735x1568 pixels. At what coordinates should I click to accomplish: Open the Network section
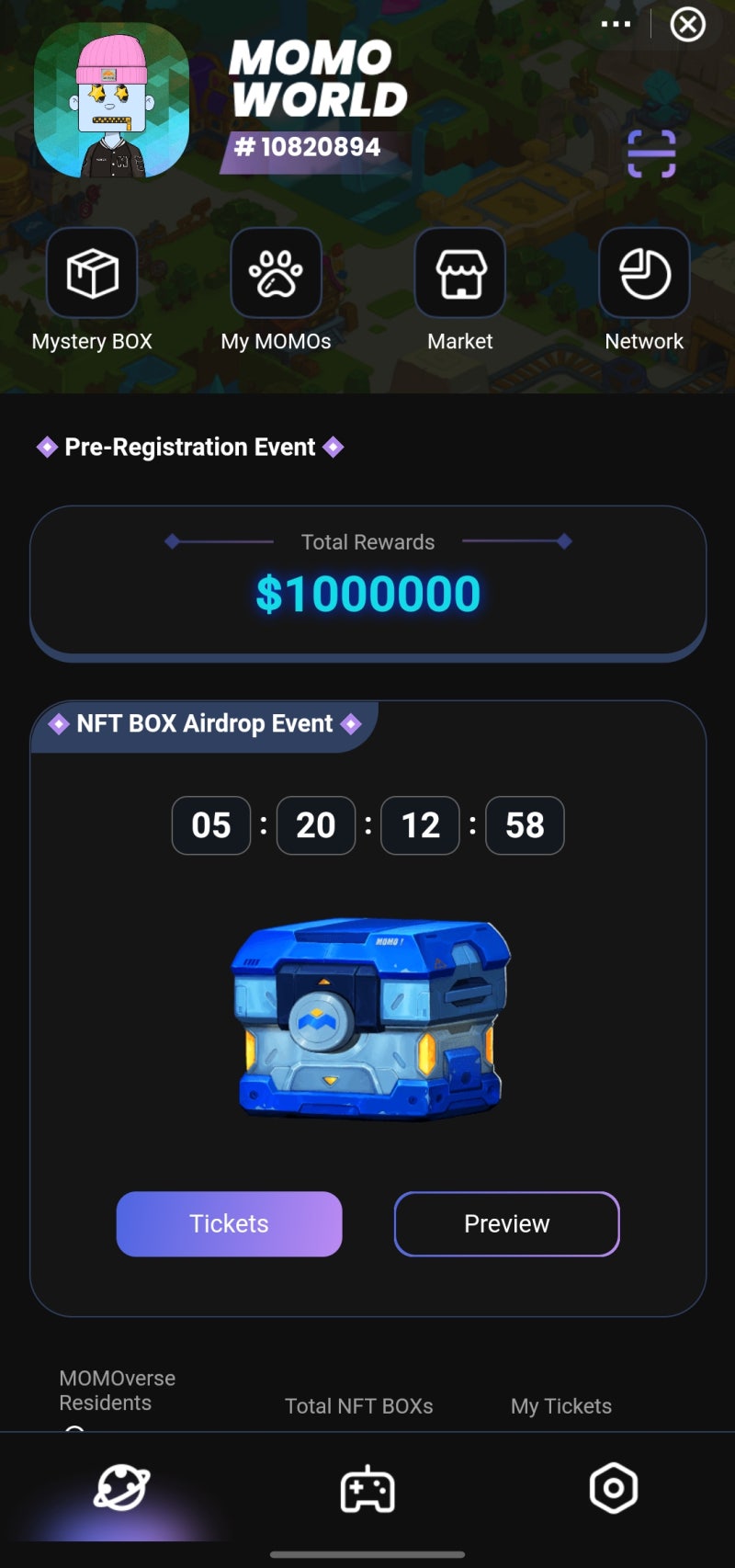click(644, 273)
